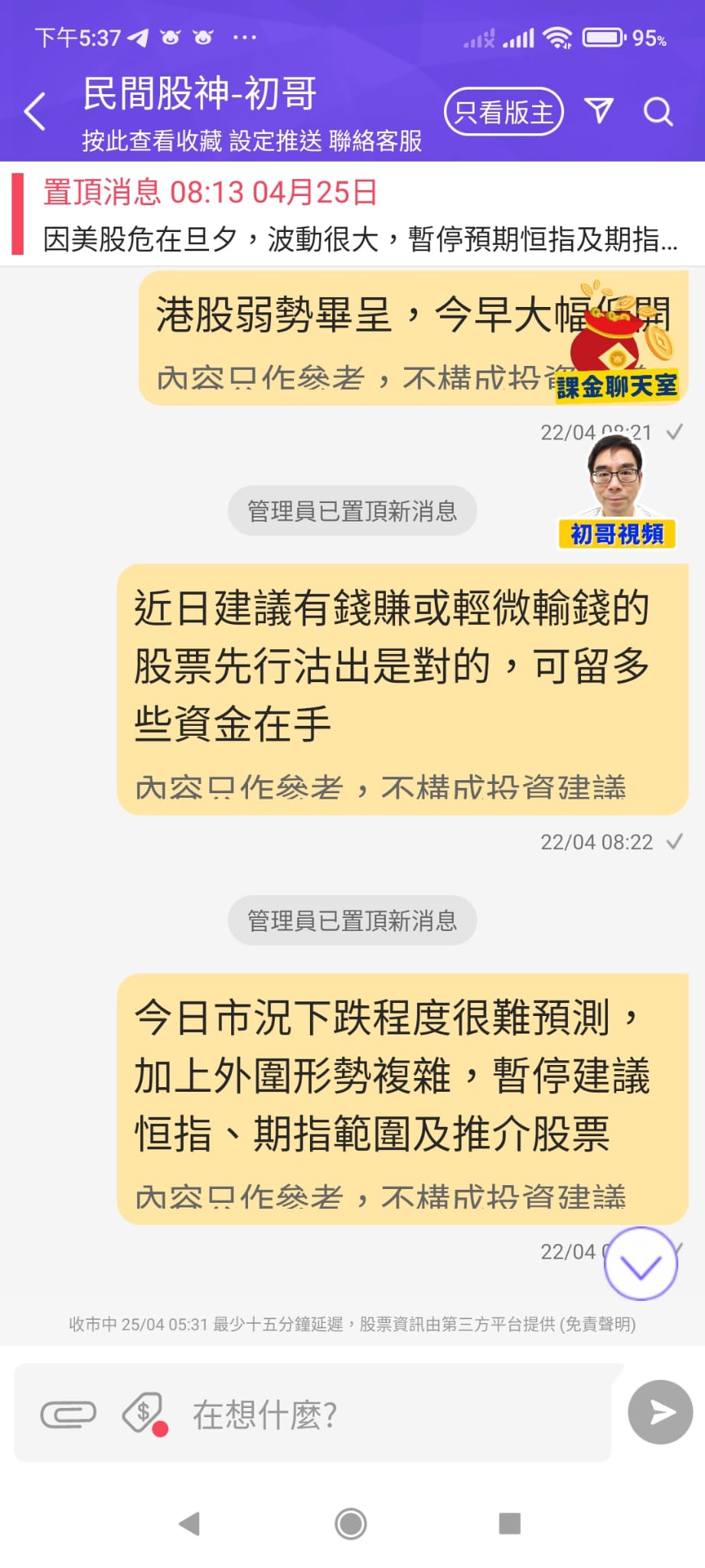Open recent apps via the square button
Screen dimensions: 705x1568
pyautogui.click(x=510, y=1524)
